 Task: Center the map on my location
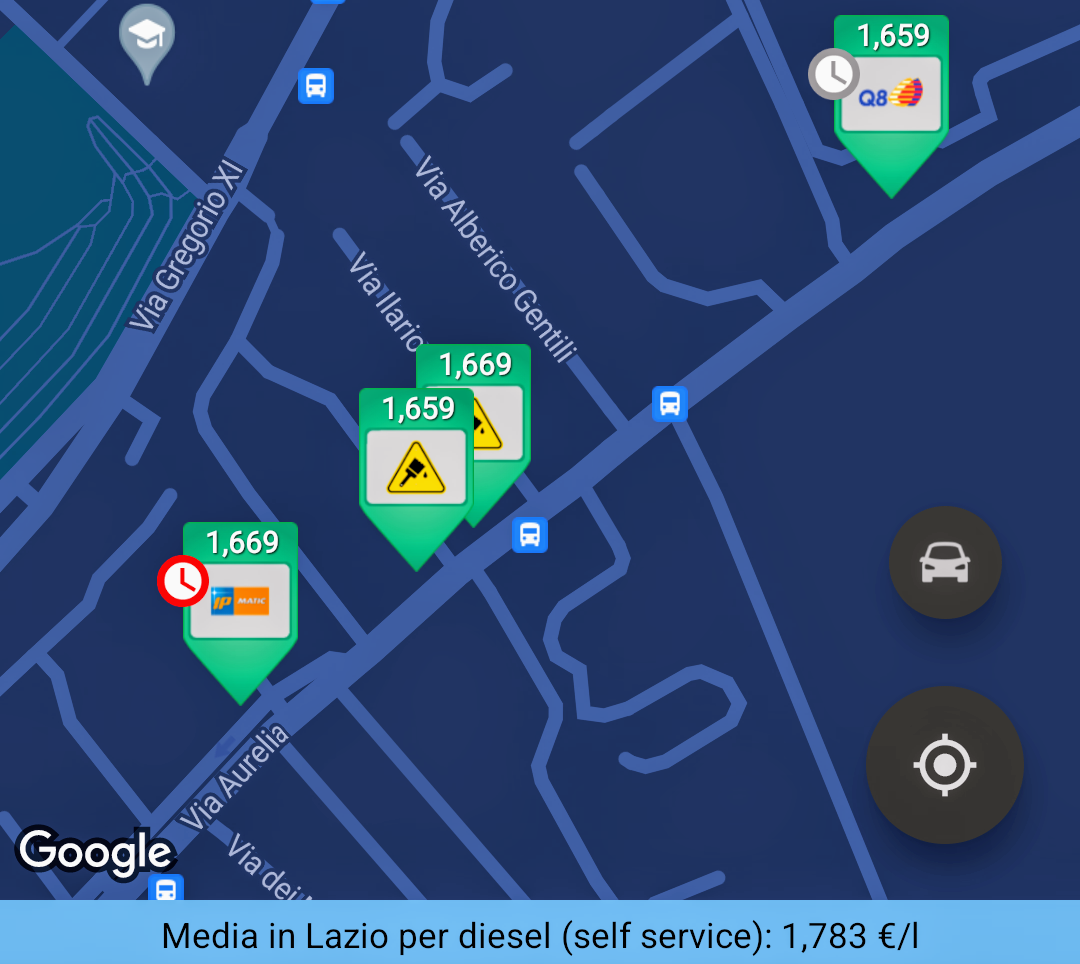coord(944,765)
